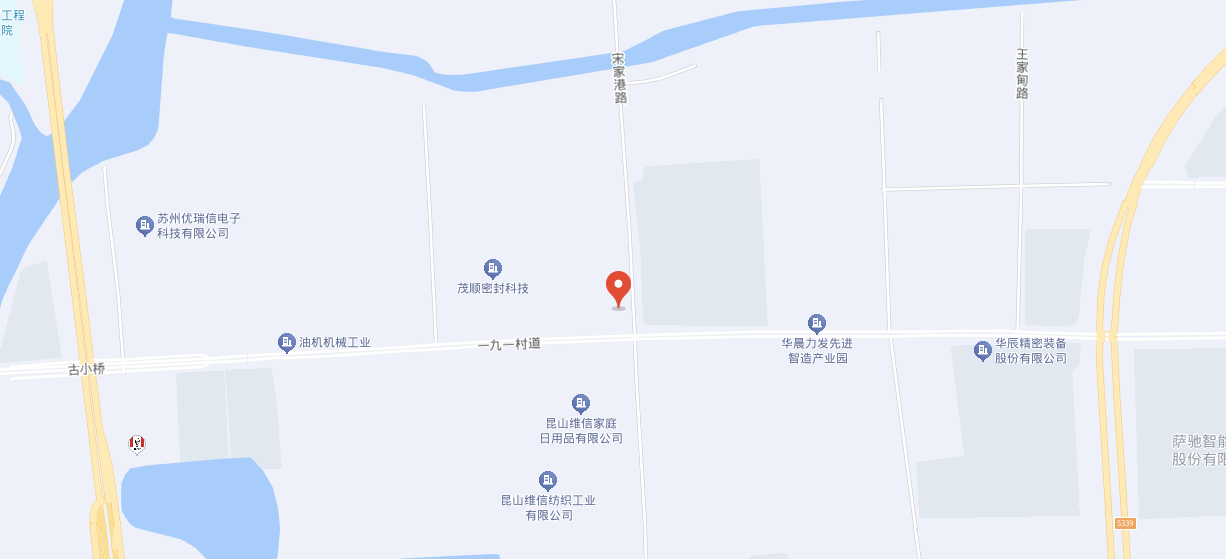Select the 苏州优瑞信电子科技有限公司 marker

(145, 226)
